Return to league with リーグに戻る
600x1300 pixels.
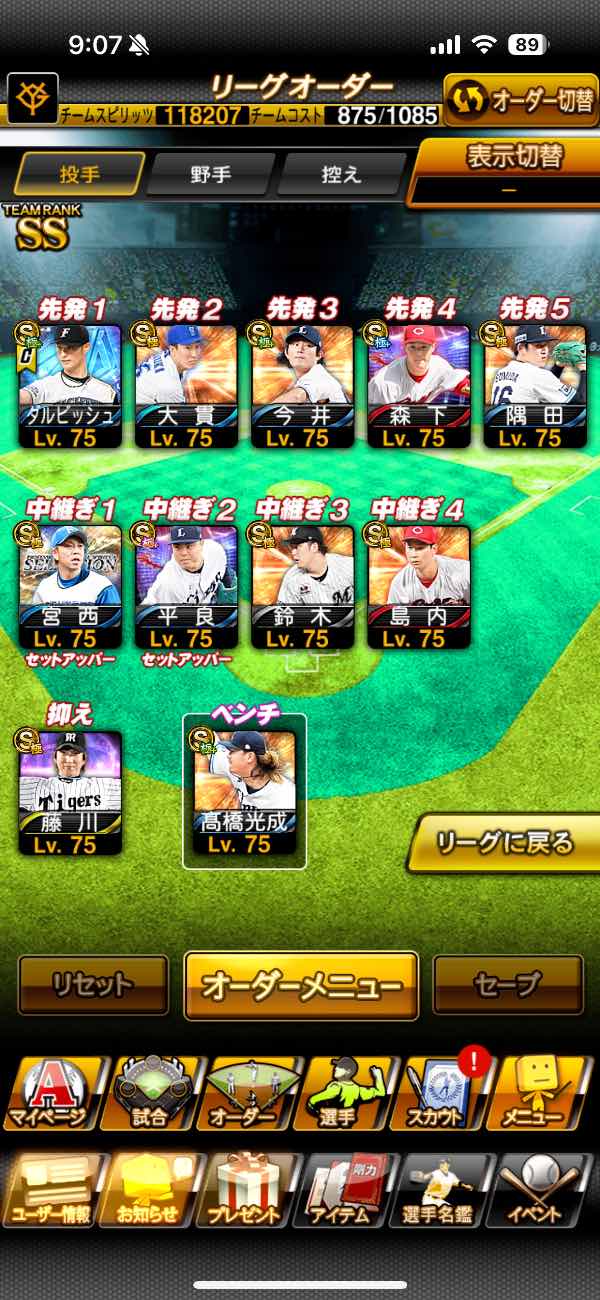(x=505, y=844)
